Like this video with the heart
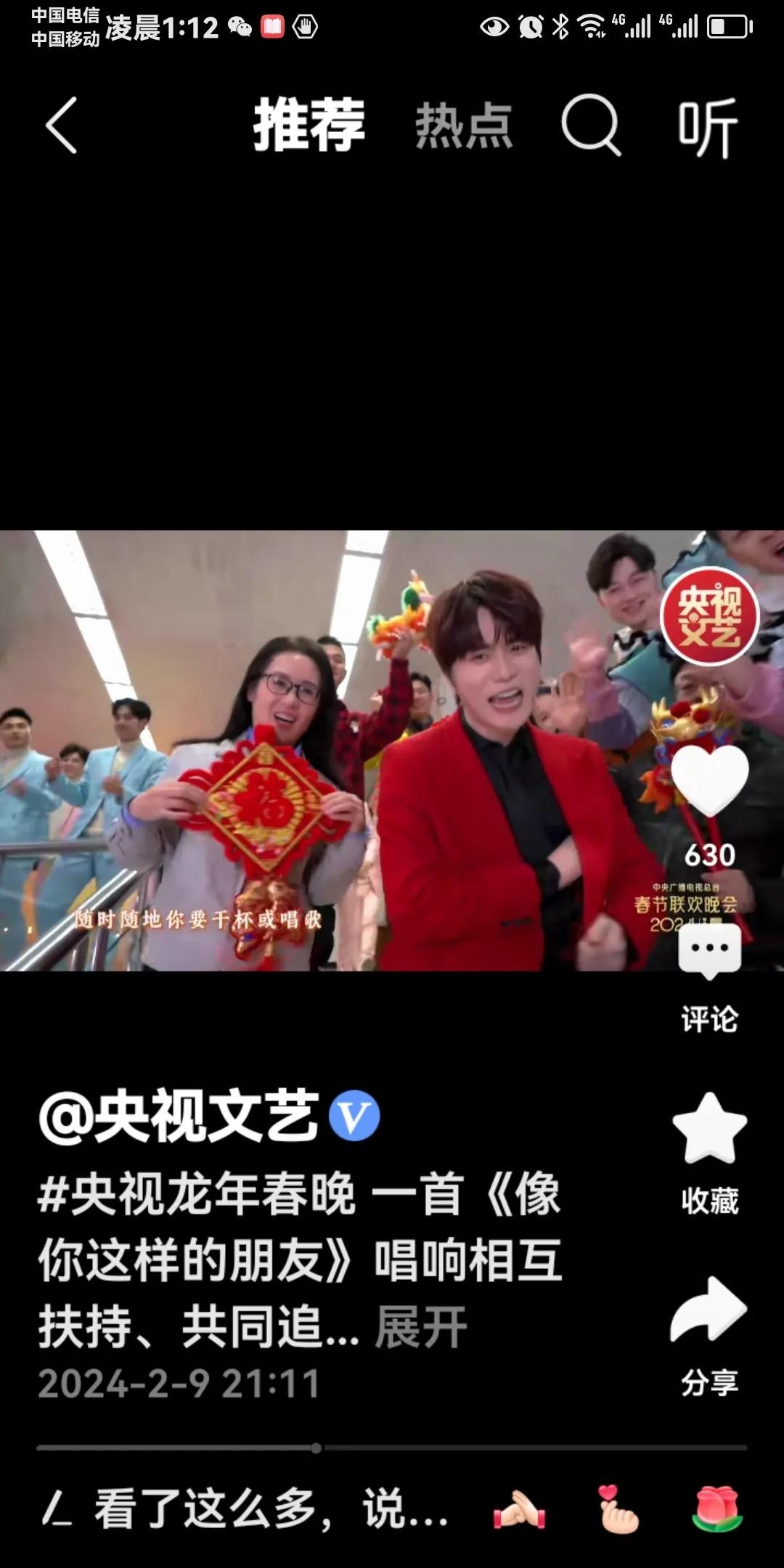784x1568 pixels. (x=709, y=780)
